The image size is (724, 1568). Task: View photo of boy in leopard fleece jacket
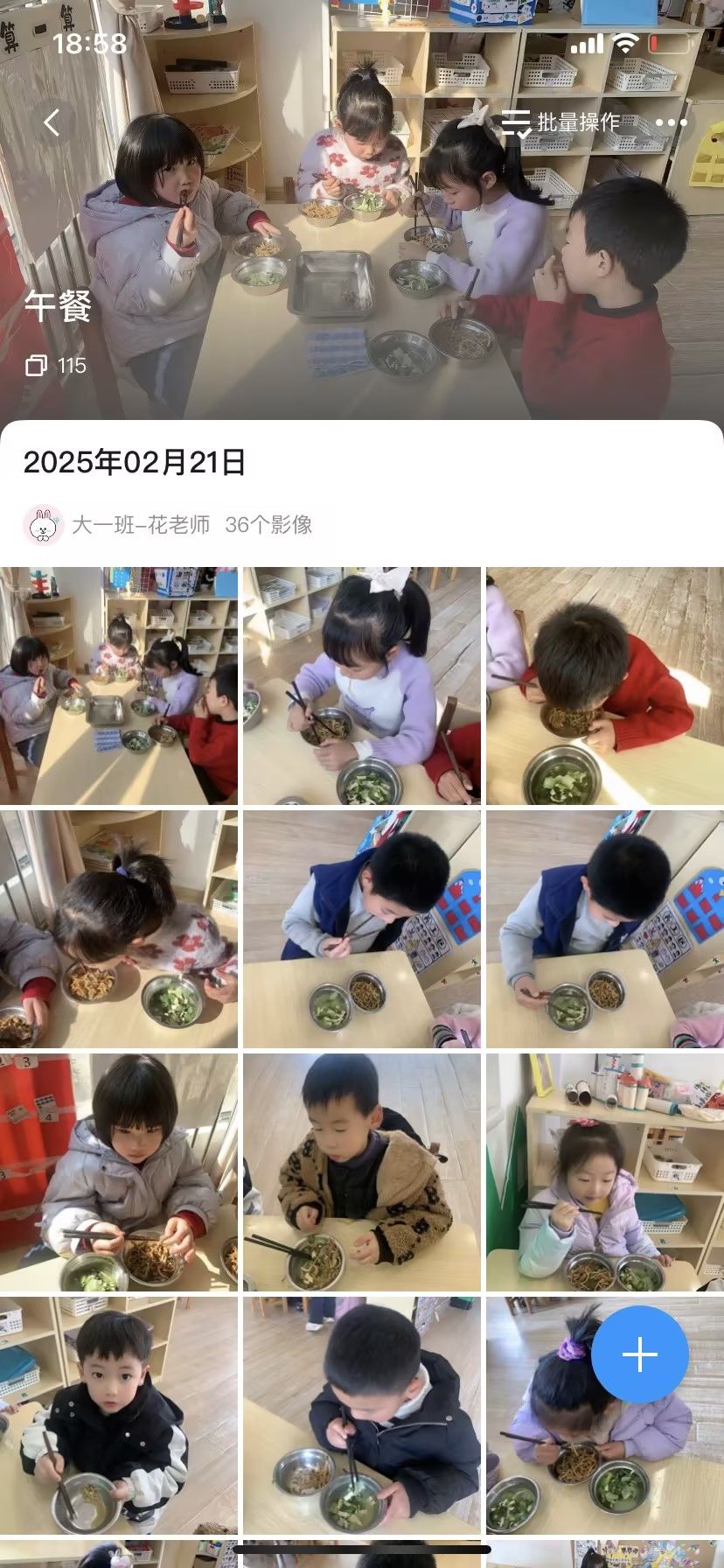361,1172
